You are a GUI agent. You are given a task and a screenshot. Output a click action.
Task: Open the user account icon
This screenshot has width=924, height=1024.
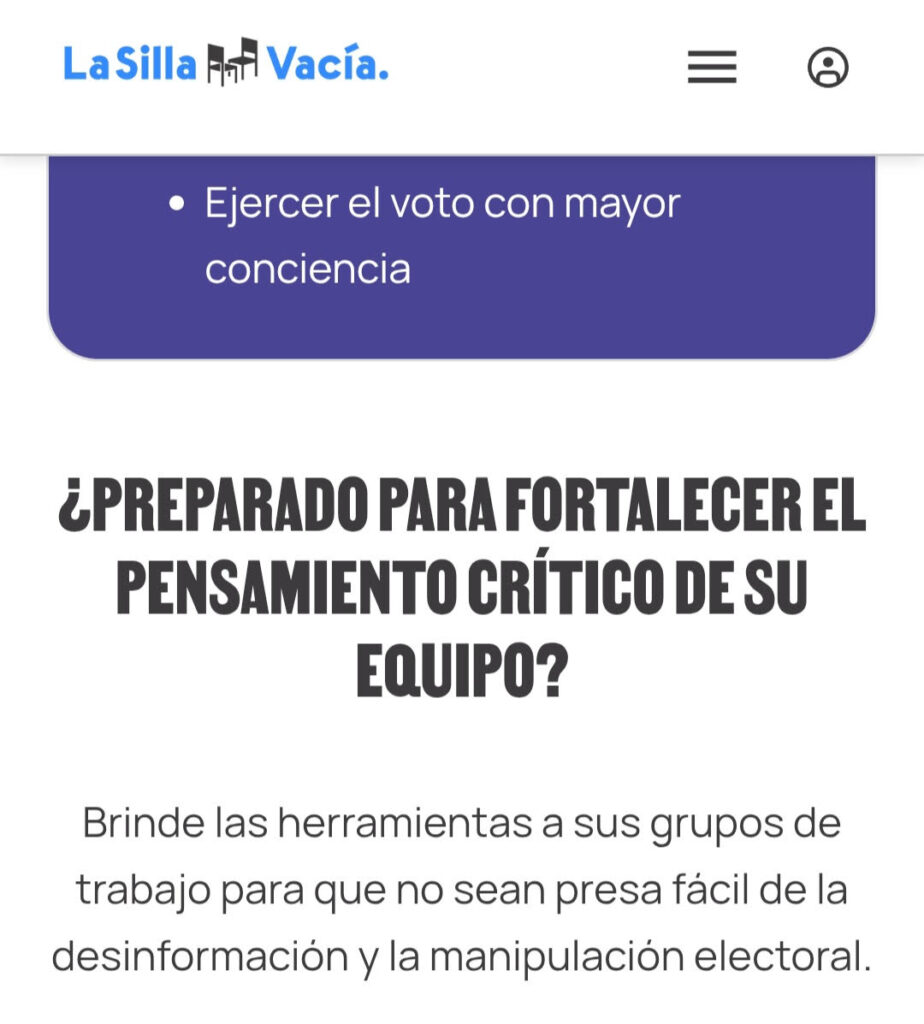click(x=828, y=67)
